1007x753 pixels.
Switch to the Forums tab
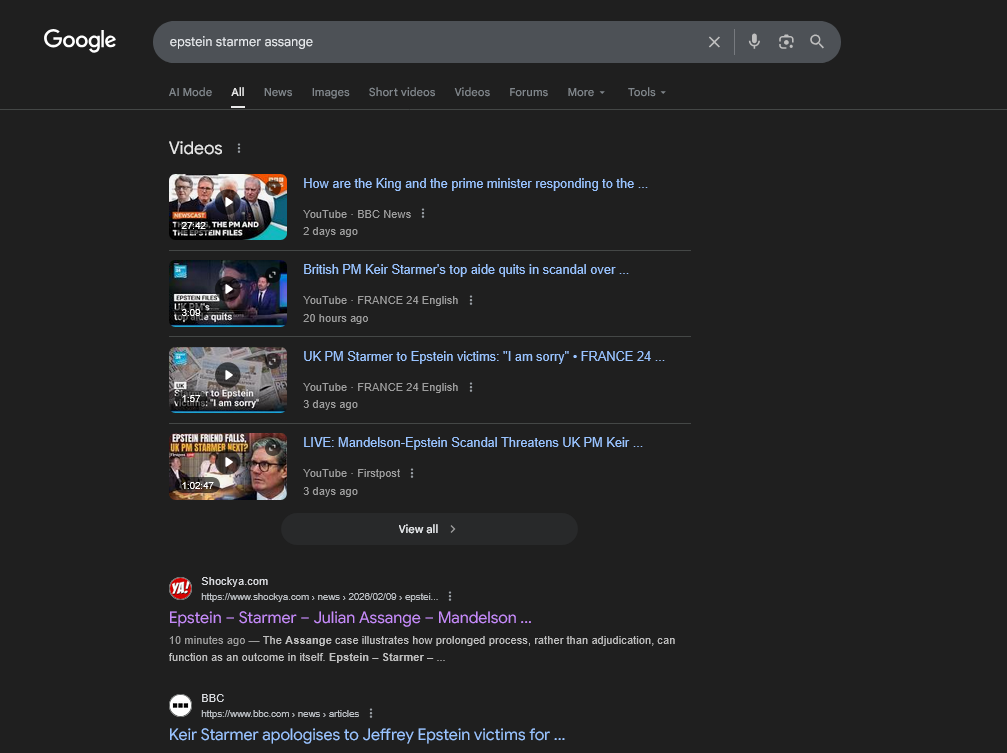[x=528, y=92]
